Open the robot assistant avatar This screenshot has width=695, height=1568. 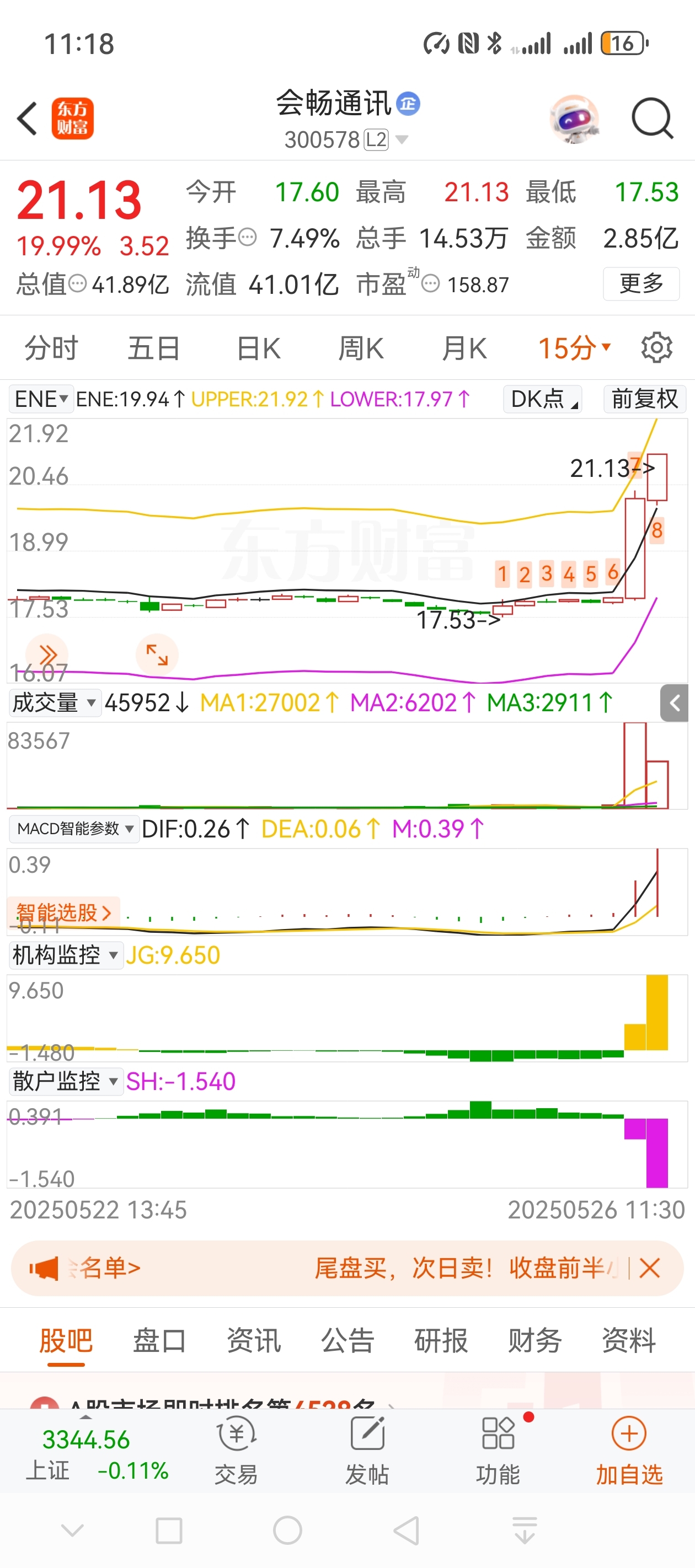pos(574,118)
